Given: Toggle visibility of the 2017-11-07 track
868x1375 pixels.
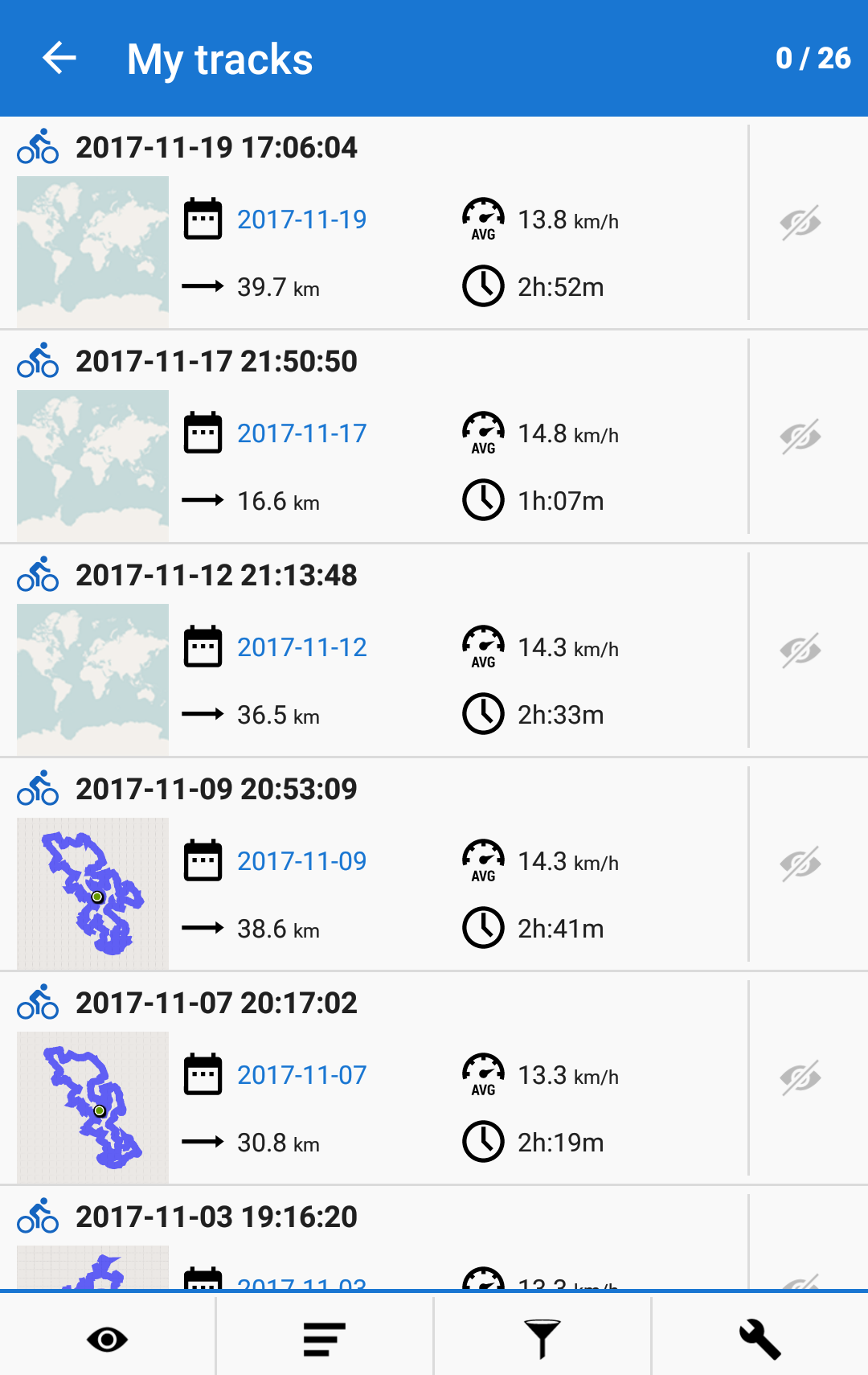Looking at the screenshot, I should (x=800, y=1078).
